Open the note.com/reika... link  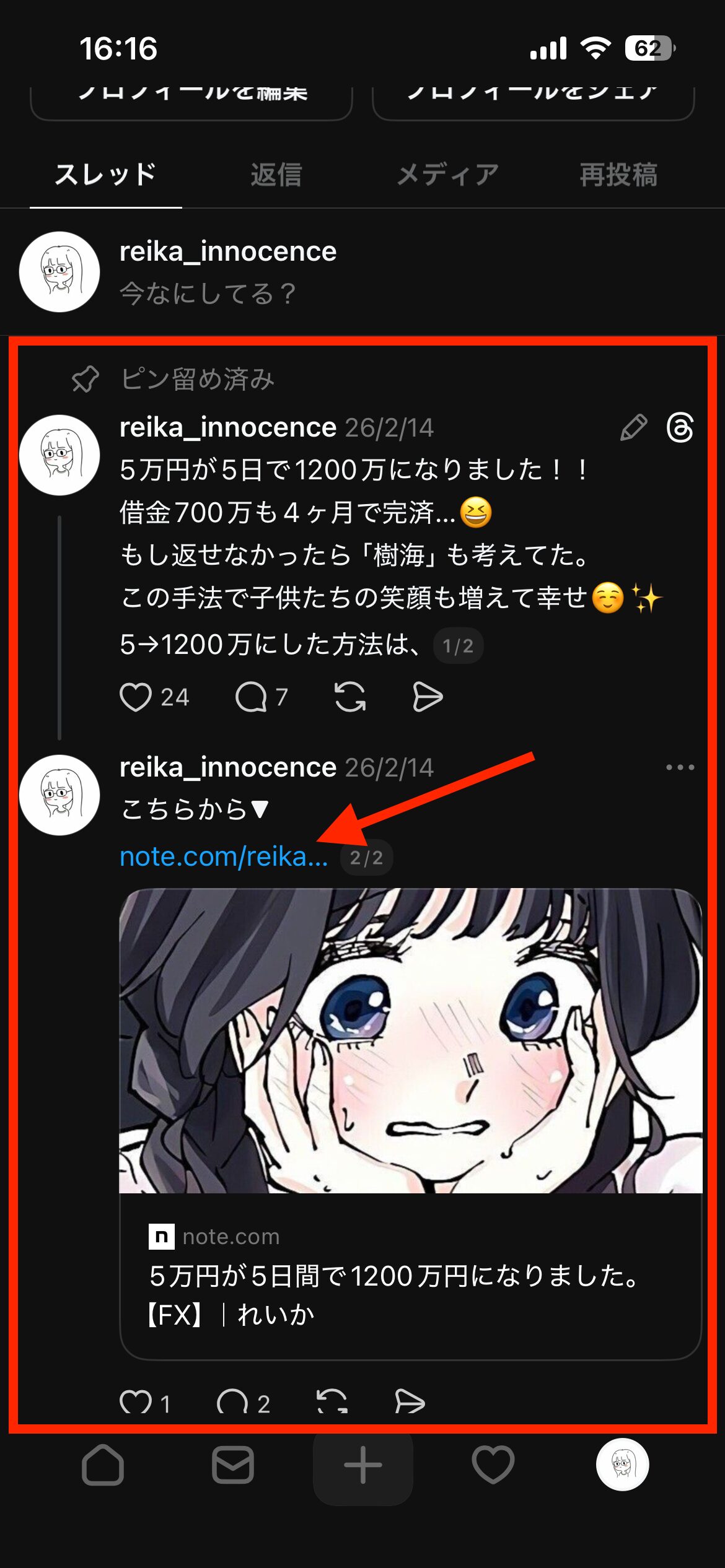[x=224, y=856]
